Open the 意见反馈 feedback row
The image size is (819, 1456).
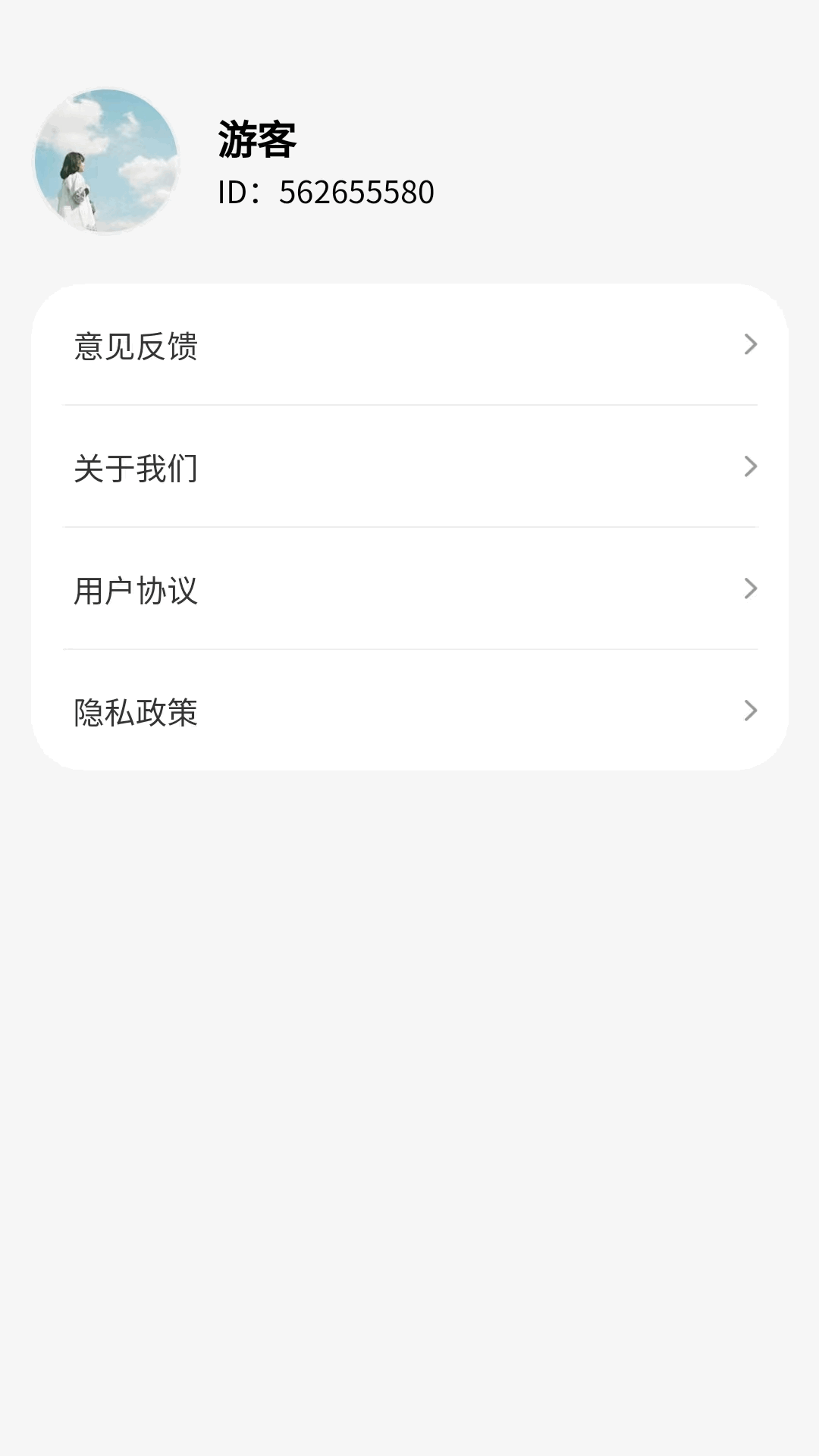coord(409,346)
